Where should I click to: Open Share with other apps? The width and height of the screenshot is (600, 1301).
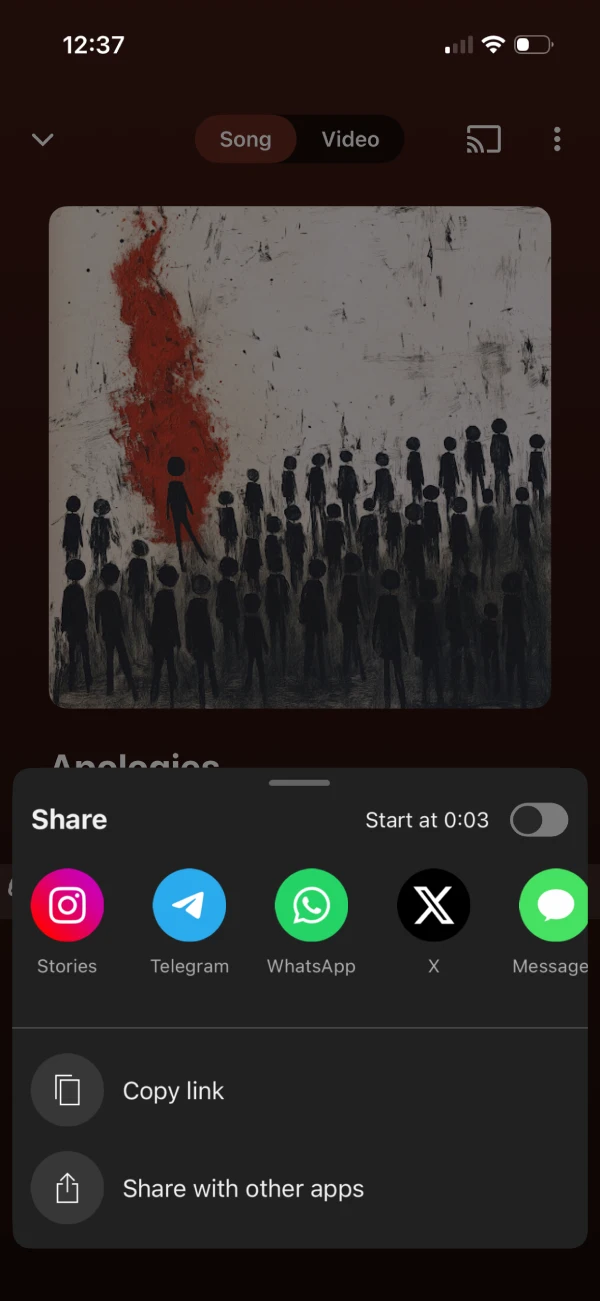click(x=243, y=1188)
